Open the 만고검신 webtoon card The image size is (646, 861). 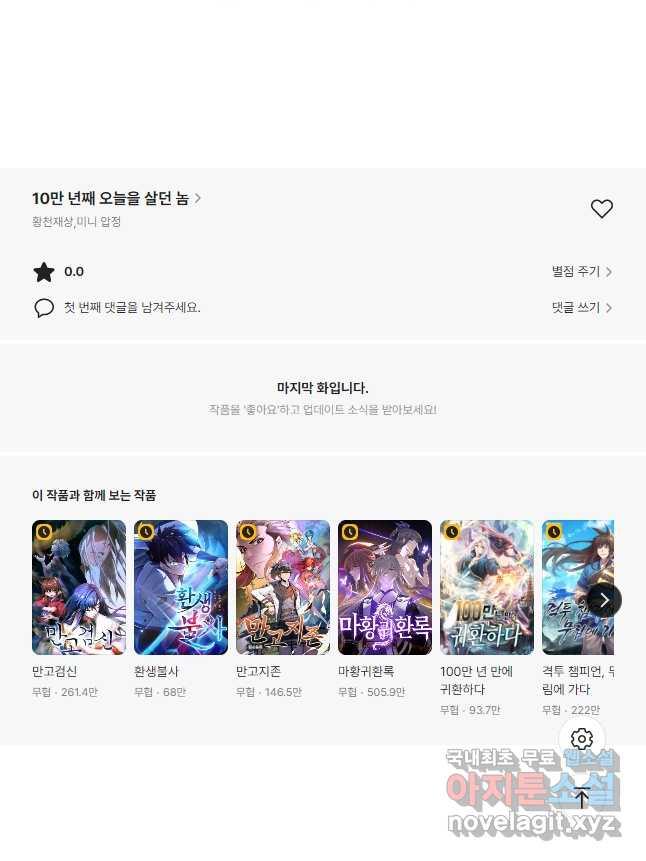(79, 587)
